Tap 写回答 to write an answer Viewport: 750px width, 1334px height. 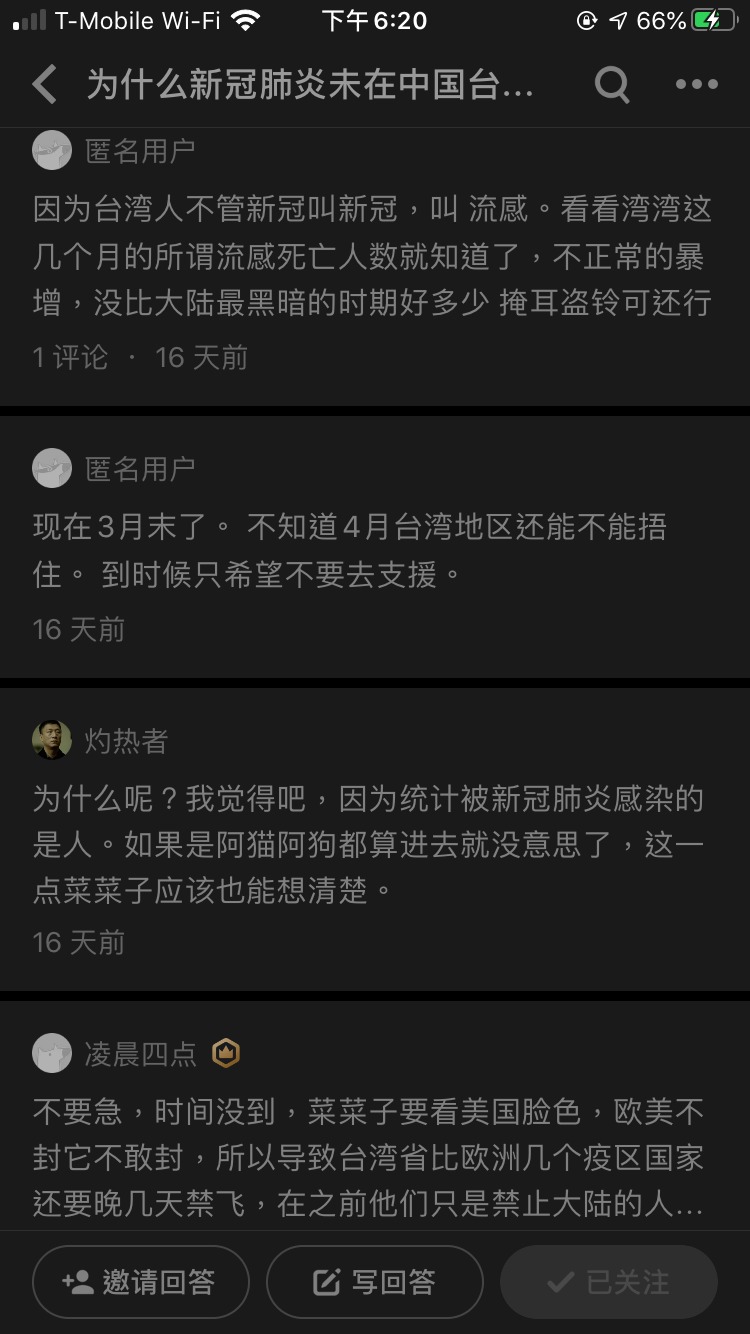coord(375,1282)
